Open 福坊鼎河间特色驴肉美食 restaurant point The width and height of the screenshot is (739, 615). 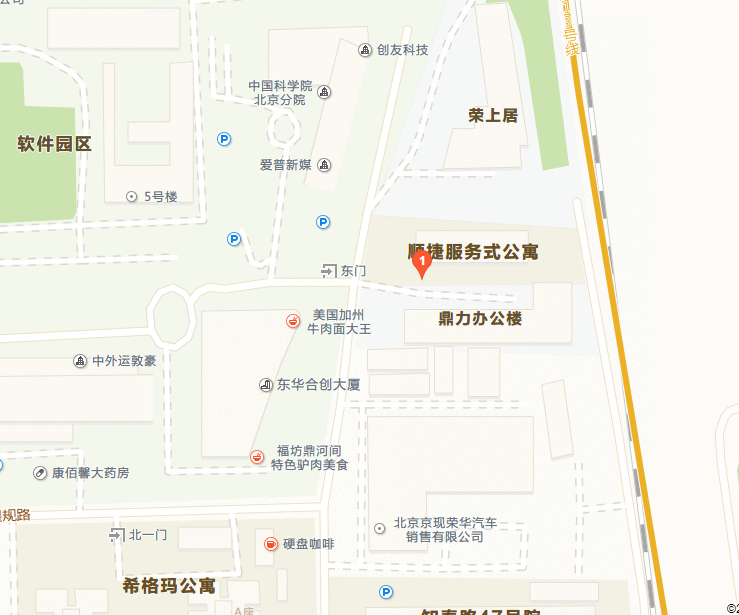(x=257, y=457)
